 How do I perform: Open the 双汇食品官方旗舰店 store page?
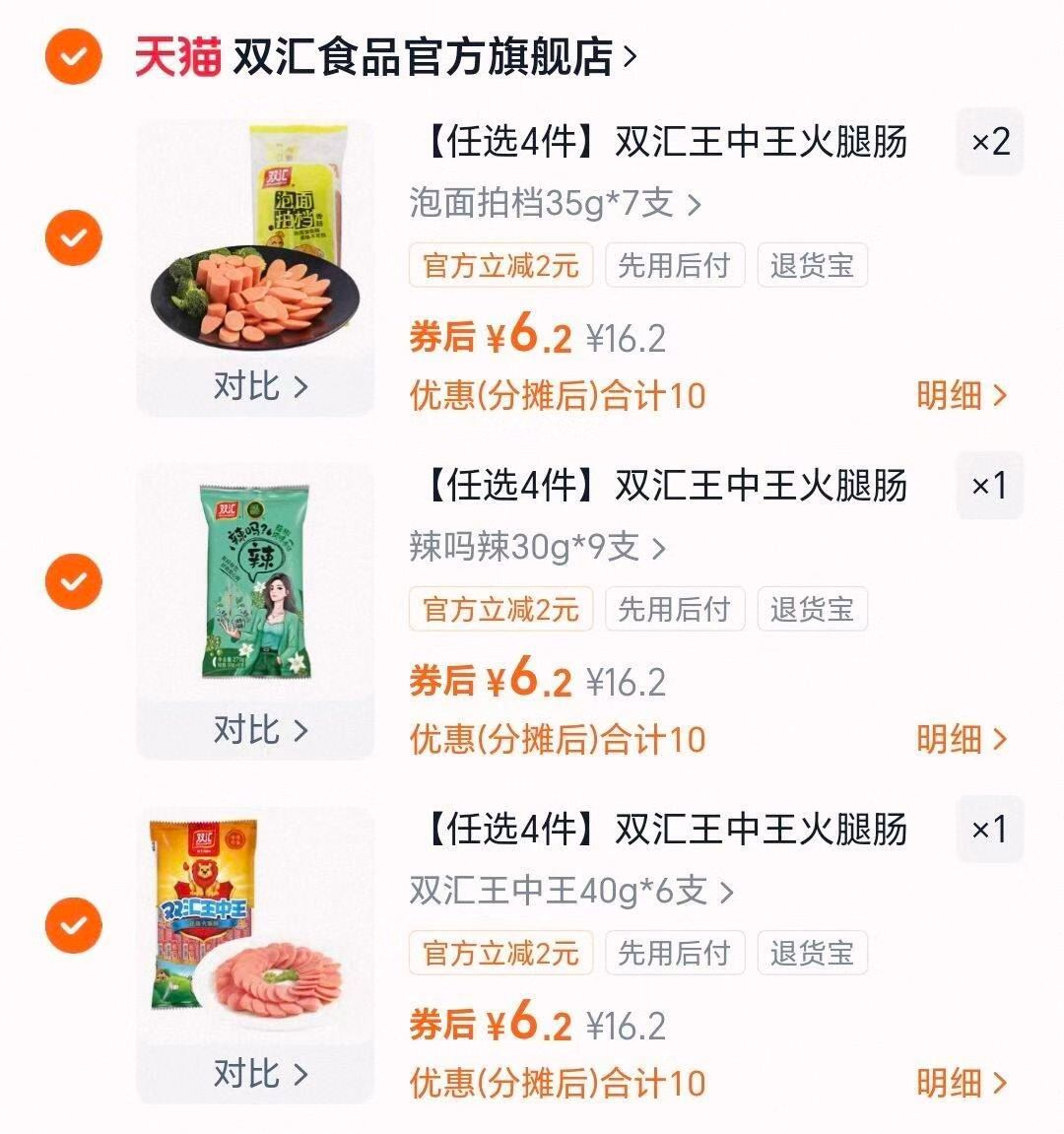424,56
